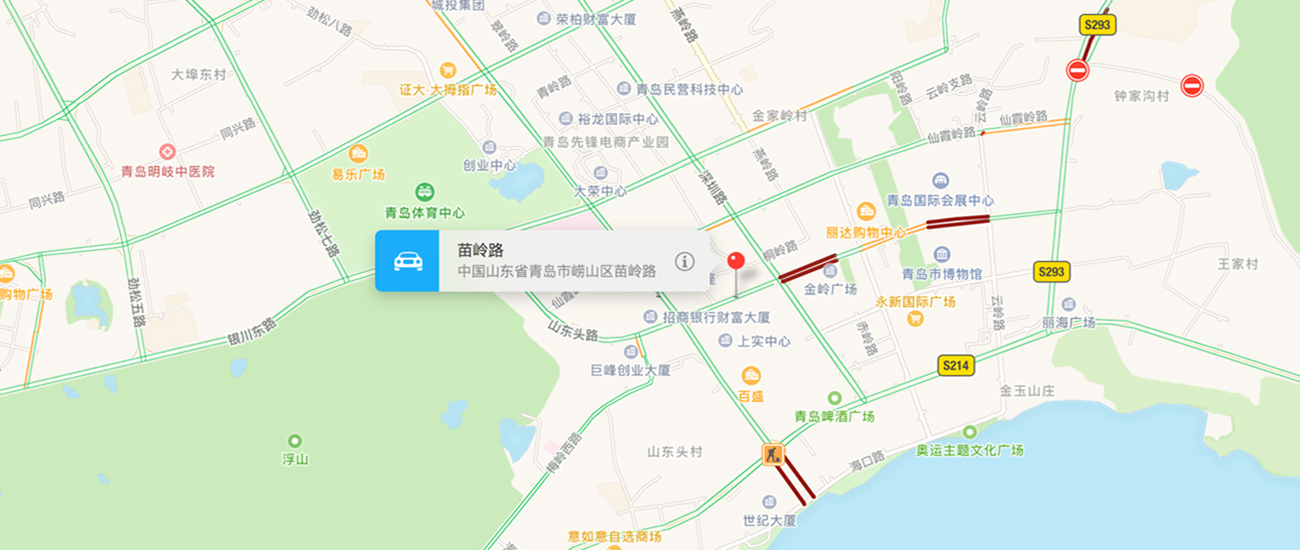Tap the 百盛 shopping marker
Image resolution: width=1300 pixels, height=550 pixels.
pos(751,376)
